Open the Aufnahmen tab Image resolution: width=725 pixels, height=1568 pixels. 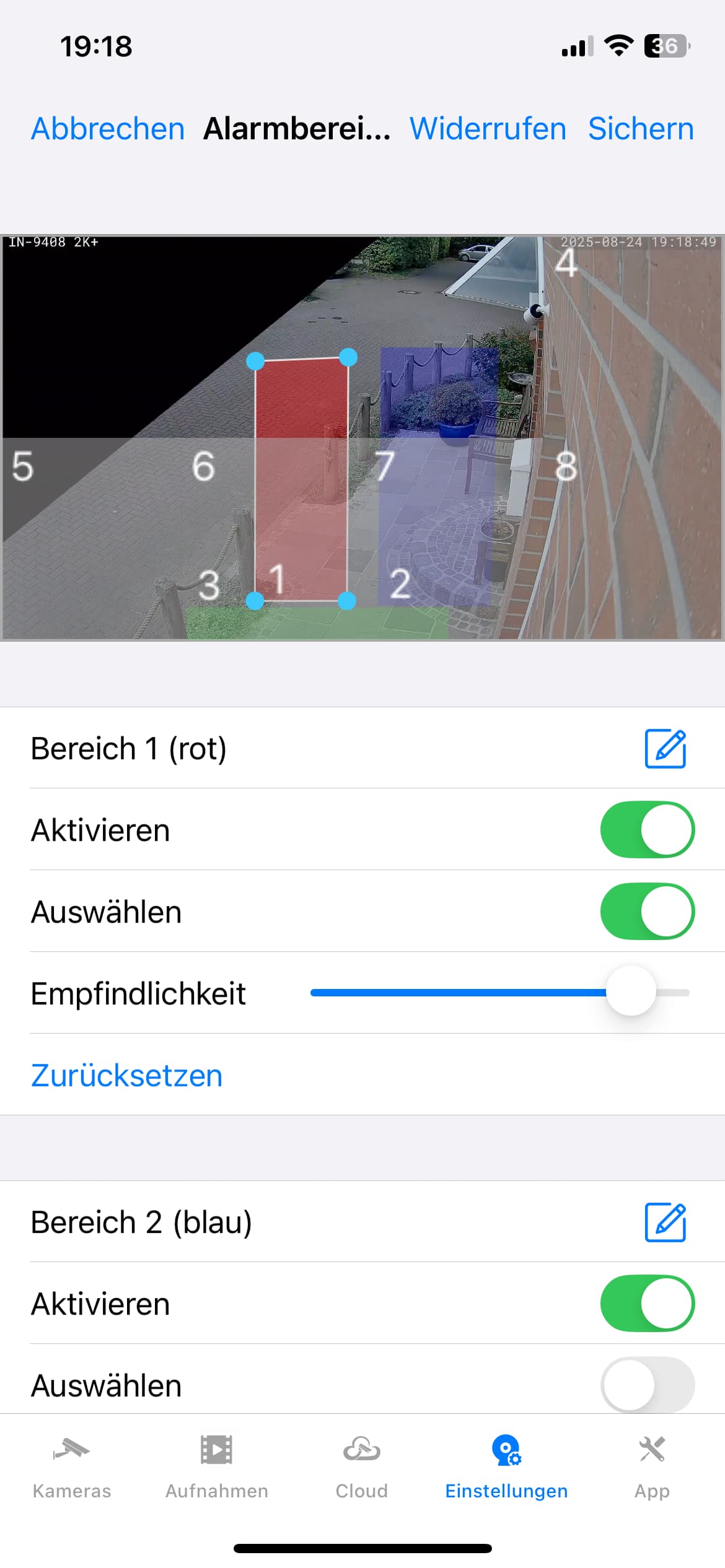217,1466
